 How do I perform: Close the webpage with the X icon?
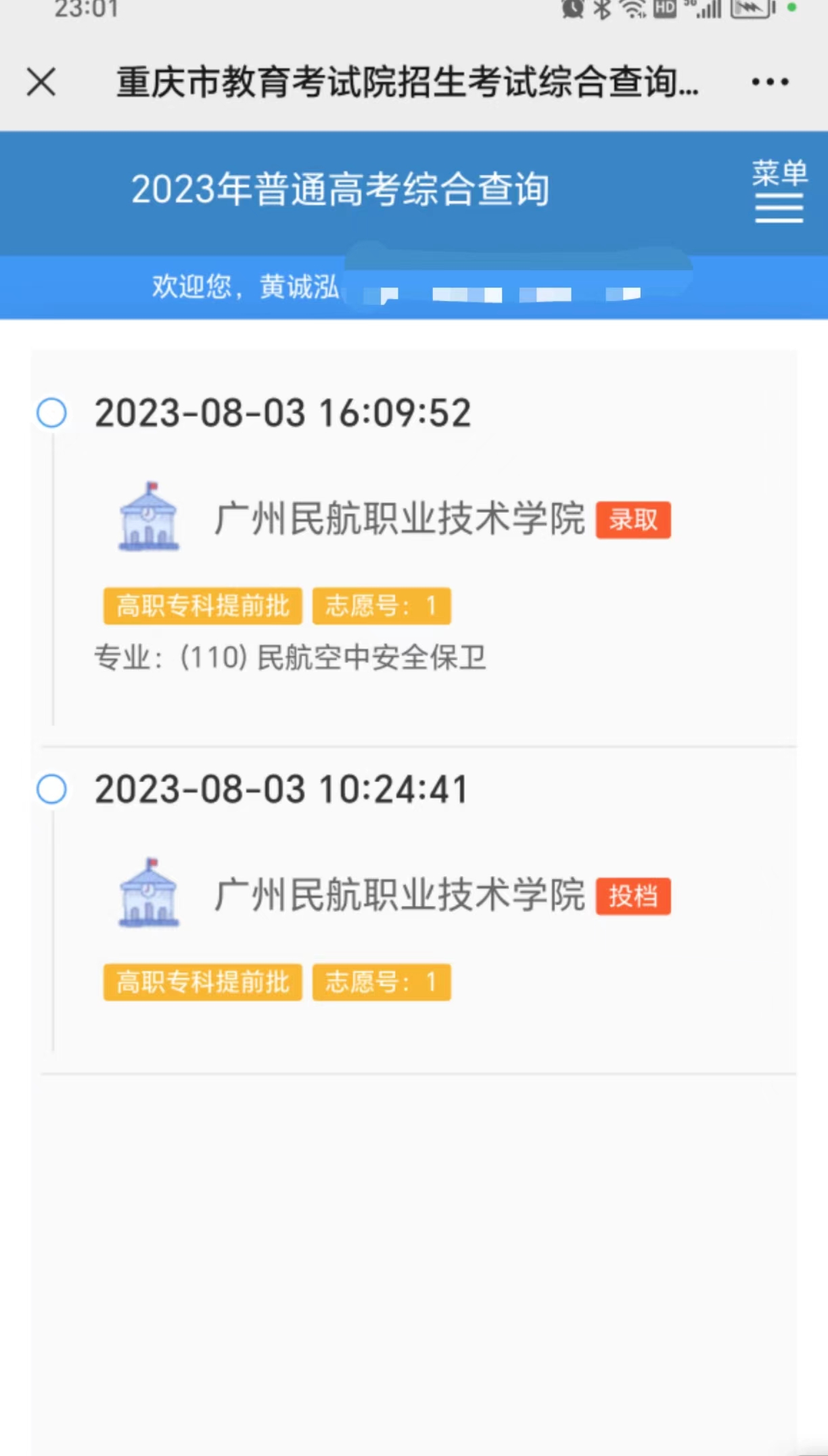[41, 83]
